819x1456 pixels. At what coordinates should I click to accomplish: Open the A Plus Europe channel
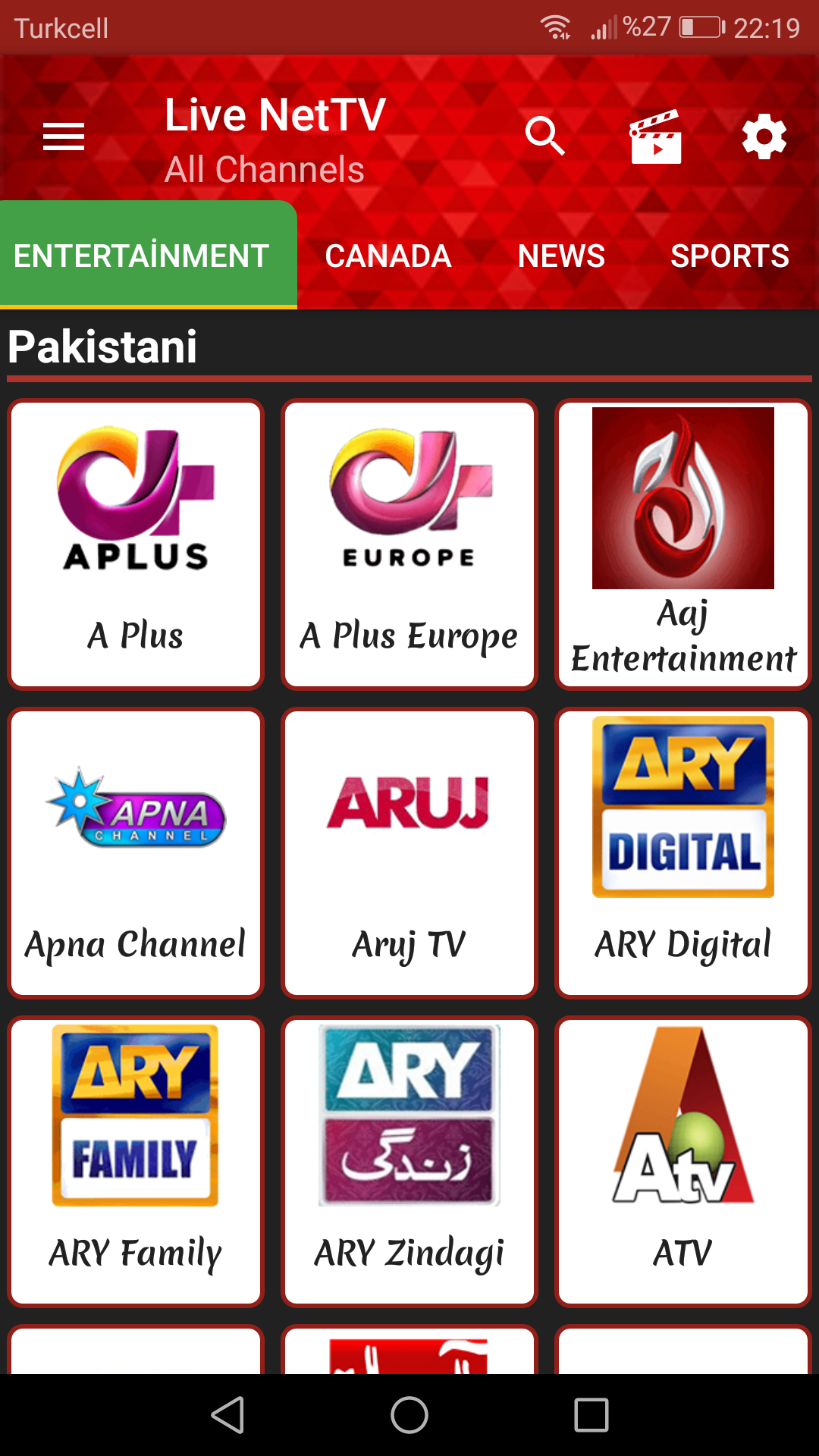tap(409, 544)
